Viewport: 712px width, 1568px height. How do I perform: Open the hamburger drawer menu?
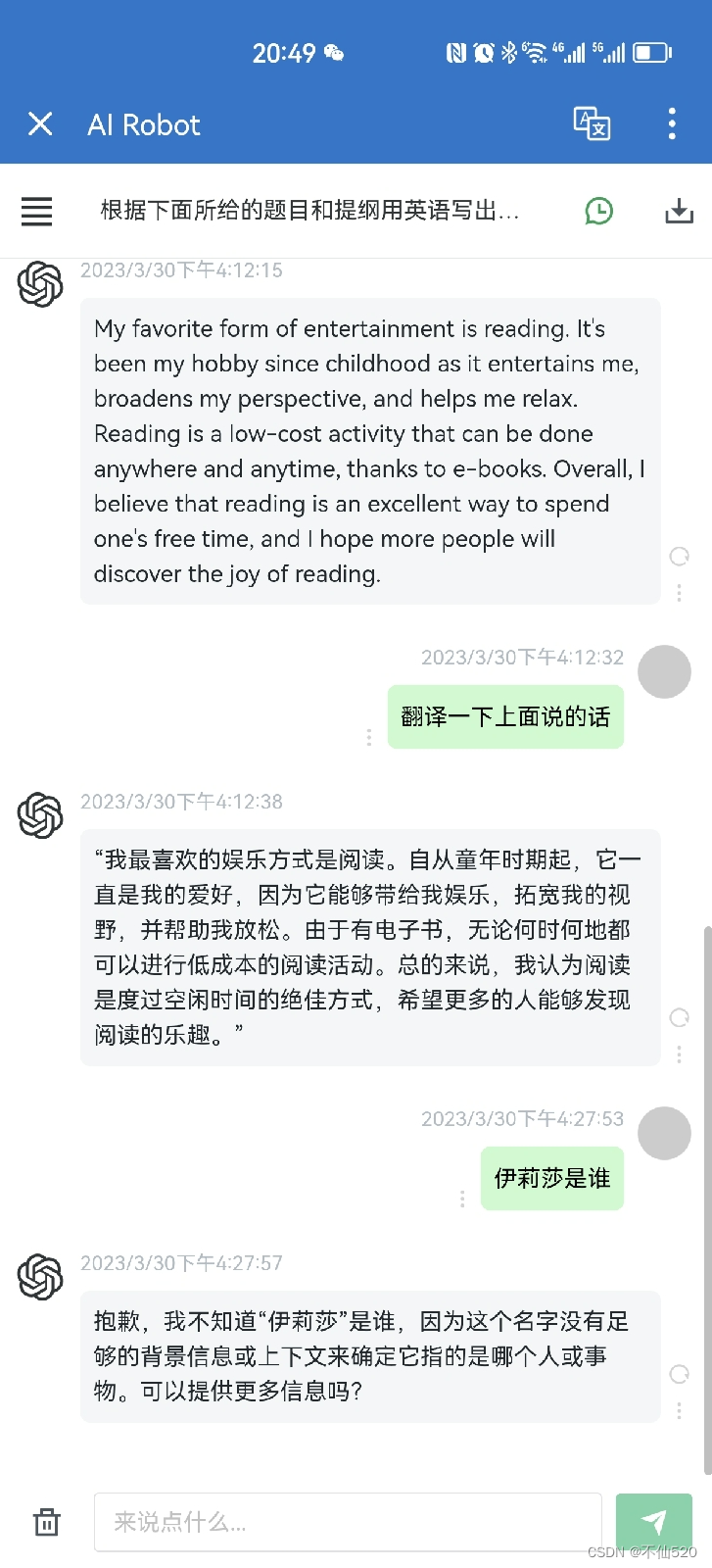click(x=36, y=211)
